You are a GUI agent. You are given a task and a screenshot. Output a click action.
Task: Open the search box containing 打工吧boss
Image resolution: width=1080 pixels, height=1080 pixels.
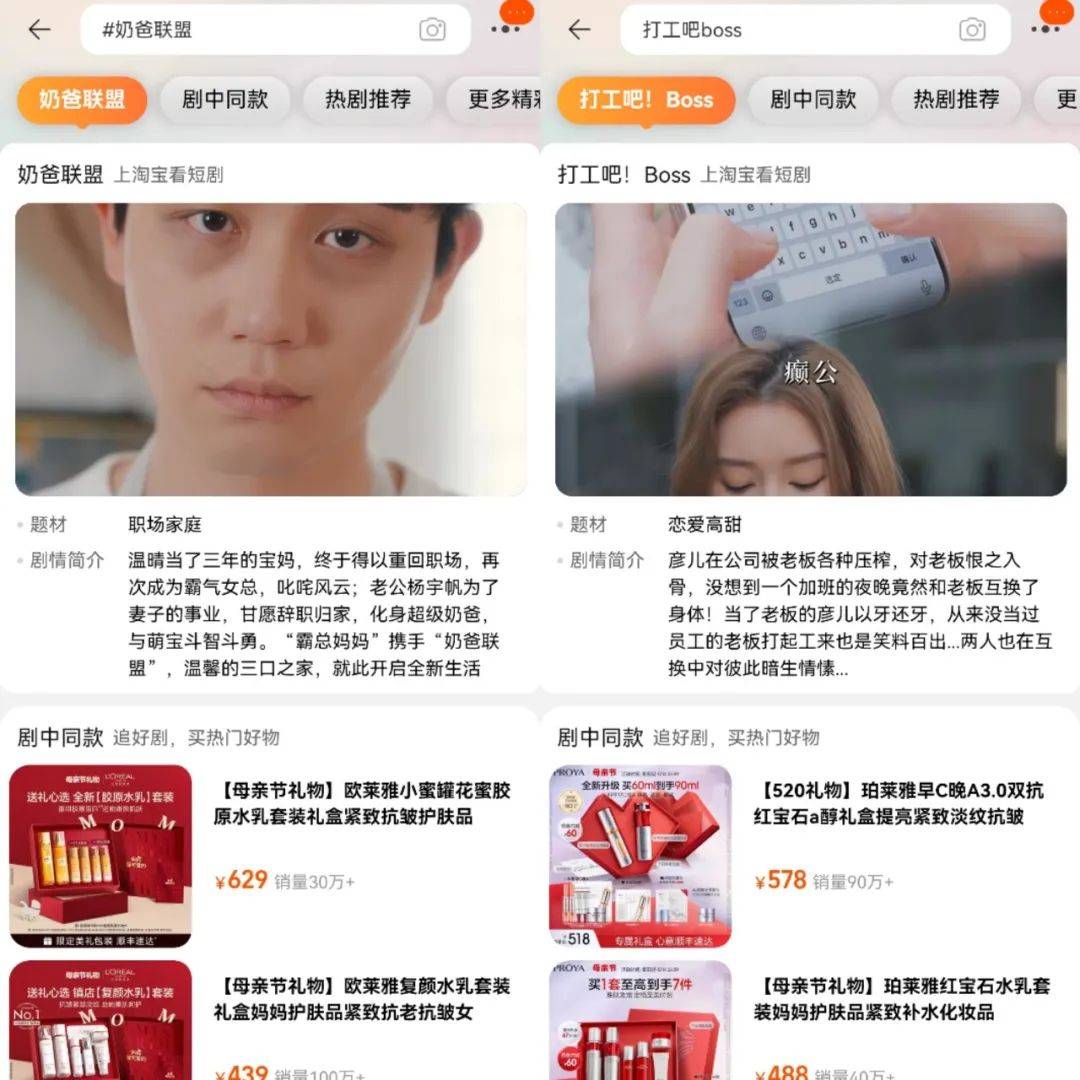[x=780, y=30]
